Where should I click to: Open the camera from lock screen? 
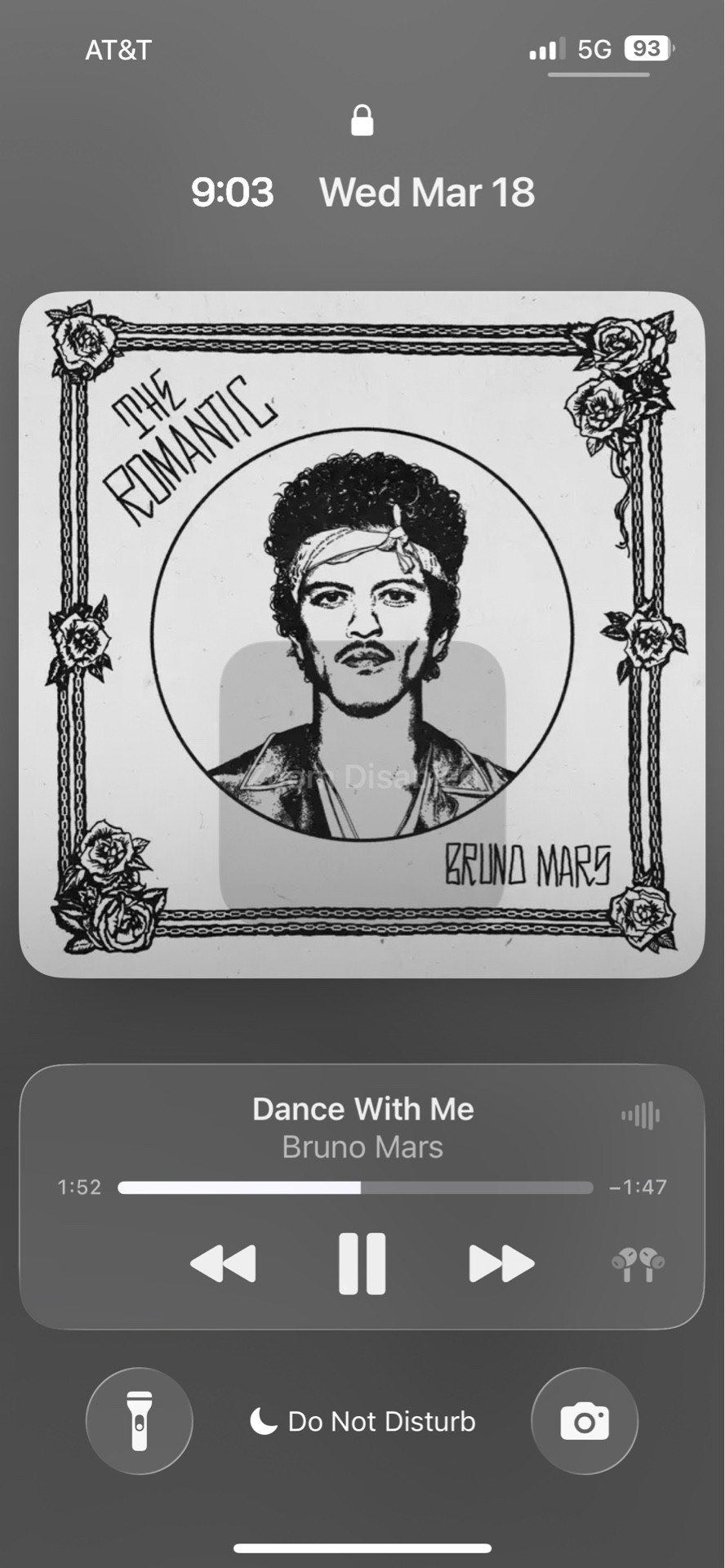point(585,1421)
